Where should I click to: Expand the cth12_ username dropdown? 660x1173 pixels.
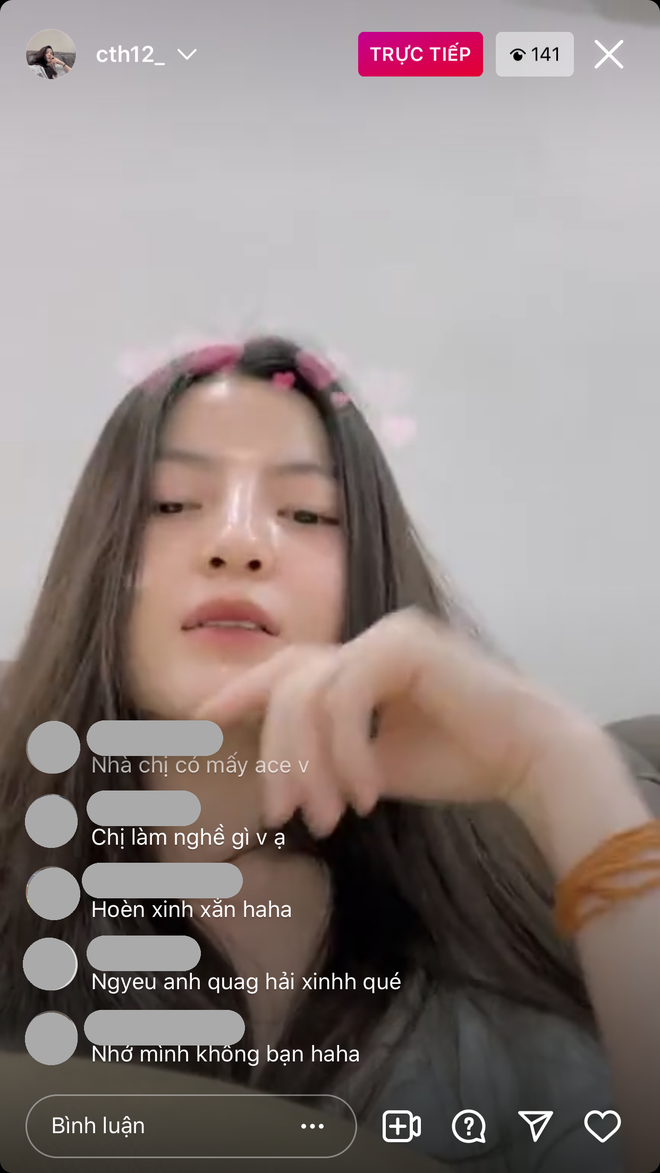click(x=187, y=55)
